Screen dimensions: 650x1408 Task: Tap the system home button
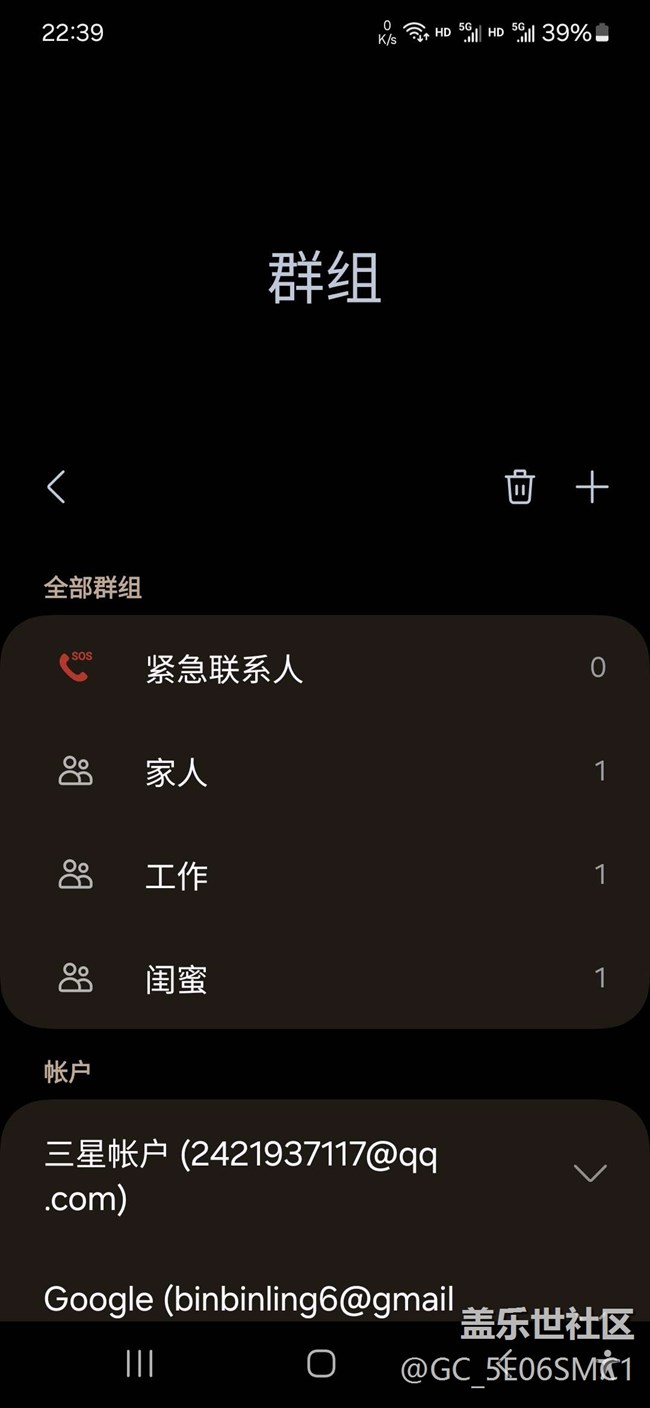click(x=321, y=1363)
